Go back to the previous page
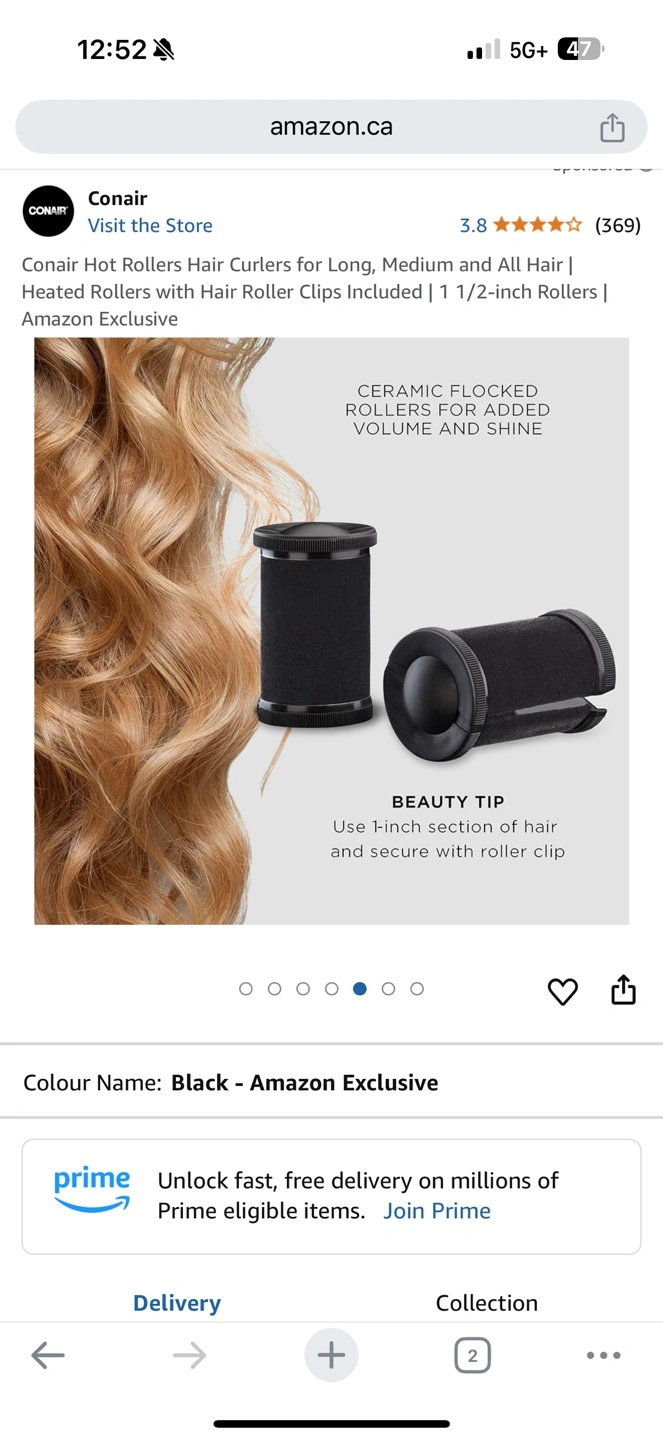This screenshot has width=663, height=1440. tap(48, 1356)
